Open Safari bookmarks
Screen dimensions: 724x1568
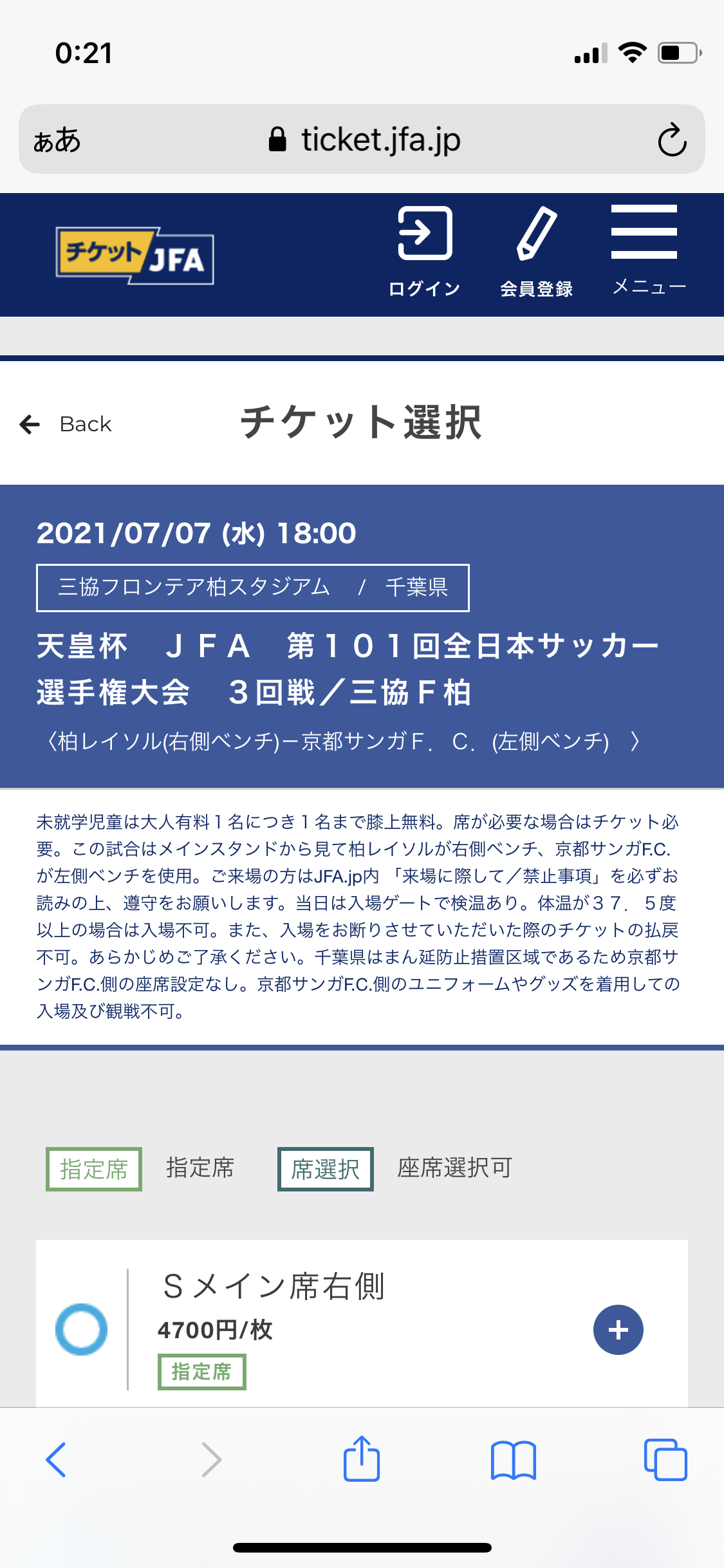click(x=513, y=1460)
